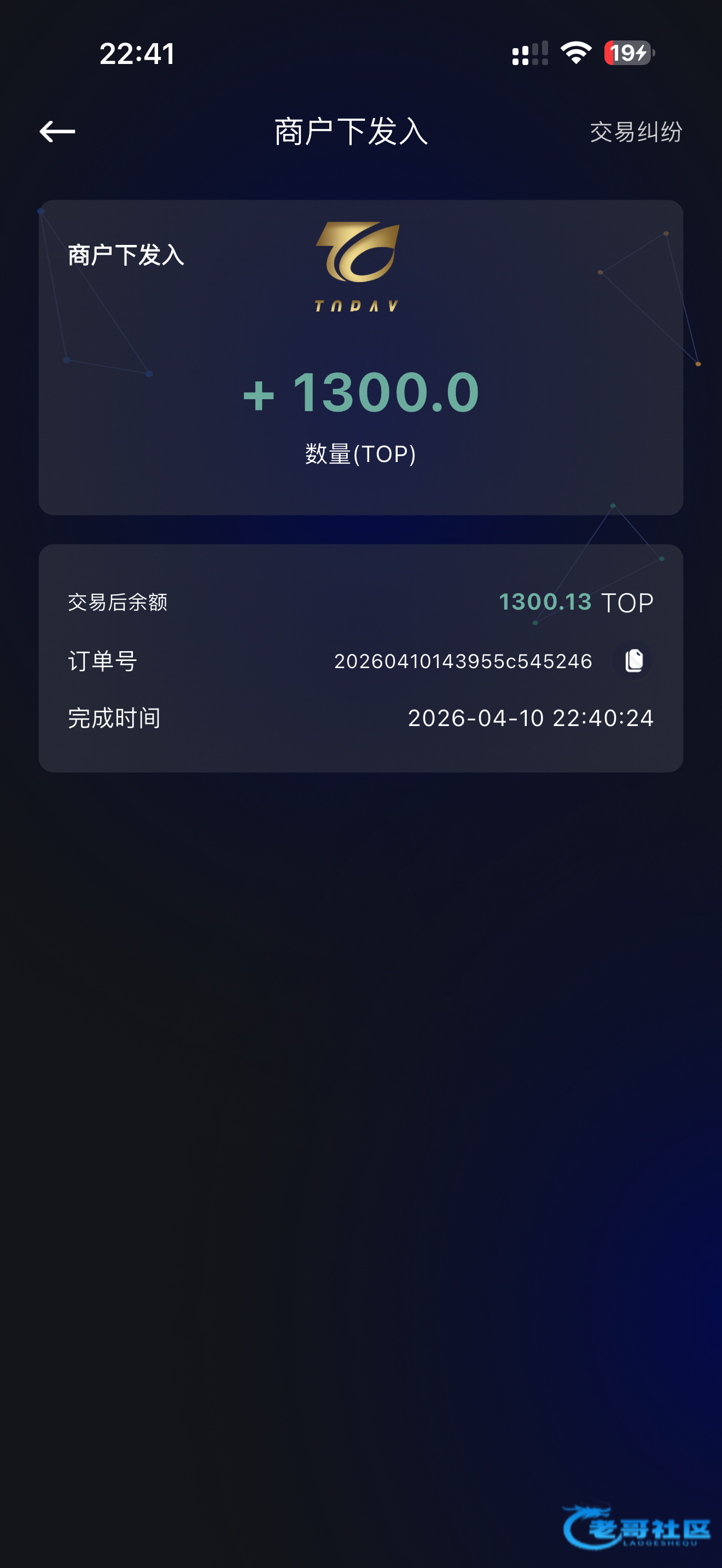Go back using the arrow icon

(57, 131)
